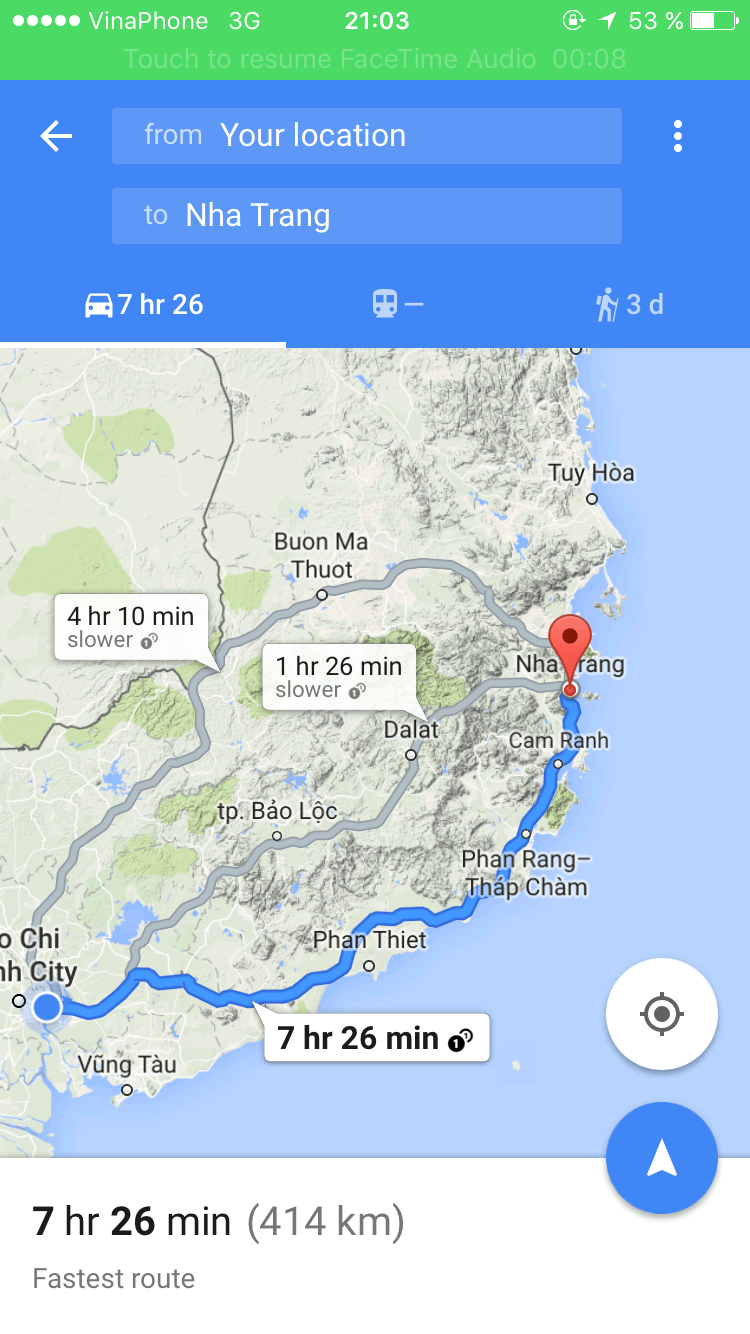Tap the 7 hr 26 min route label on map

pos(375,1038)
